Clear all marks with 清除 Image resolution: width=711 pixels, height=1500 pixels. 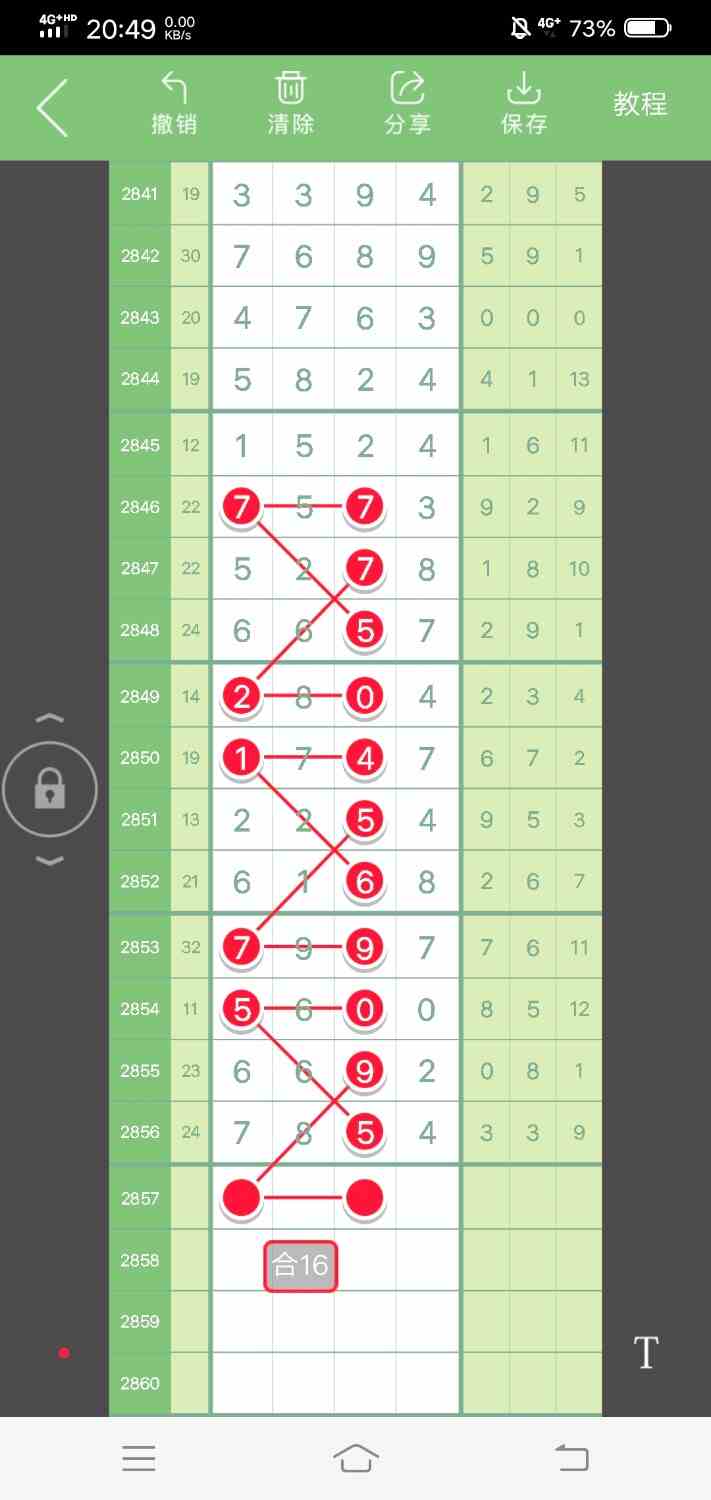point(291,104)
